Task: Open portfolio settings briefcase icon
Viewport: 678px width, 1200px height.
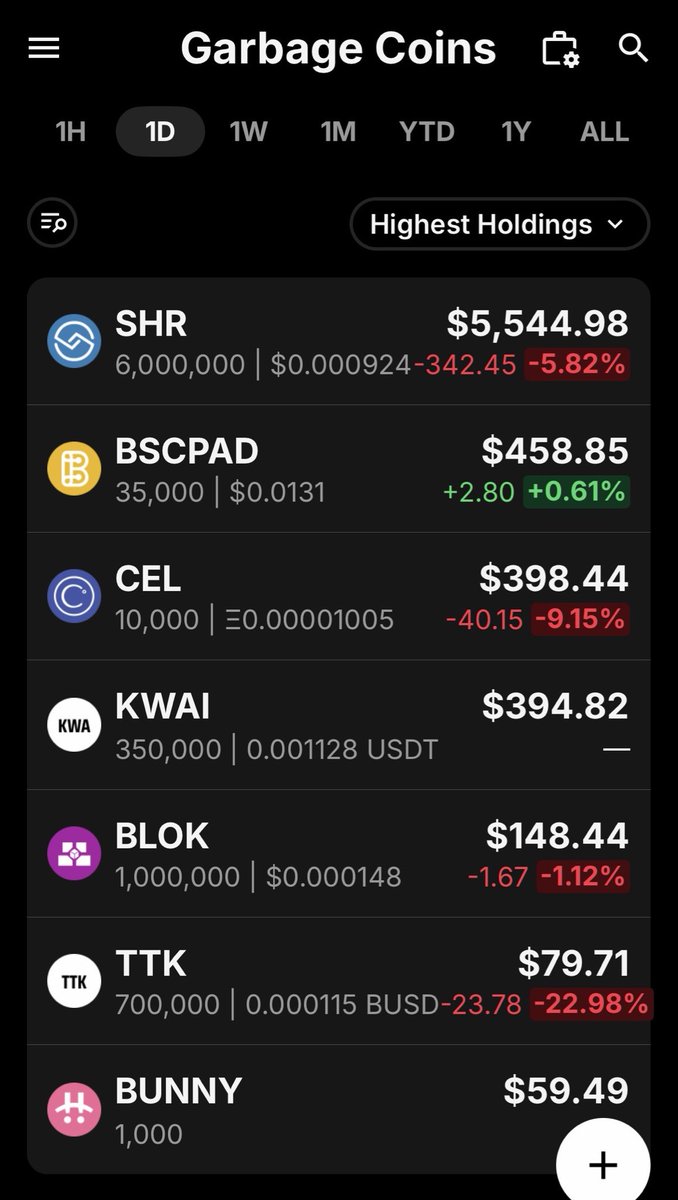Action: [x=560, y=49]
